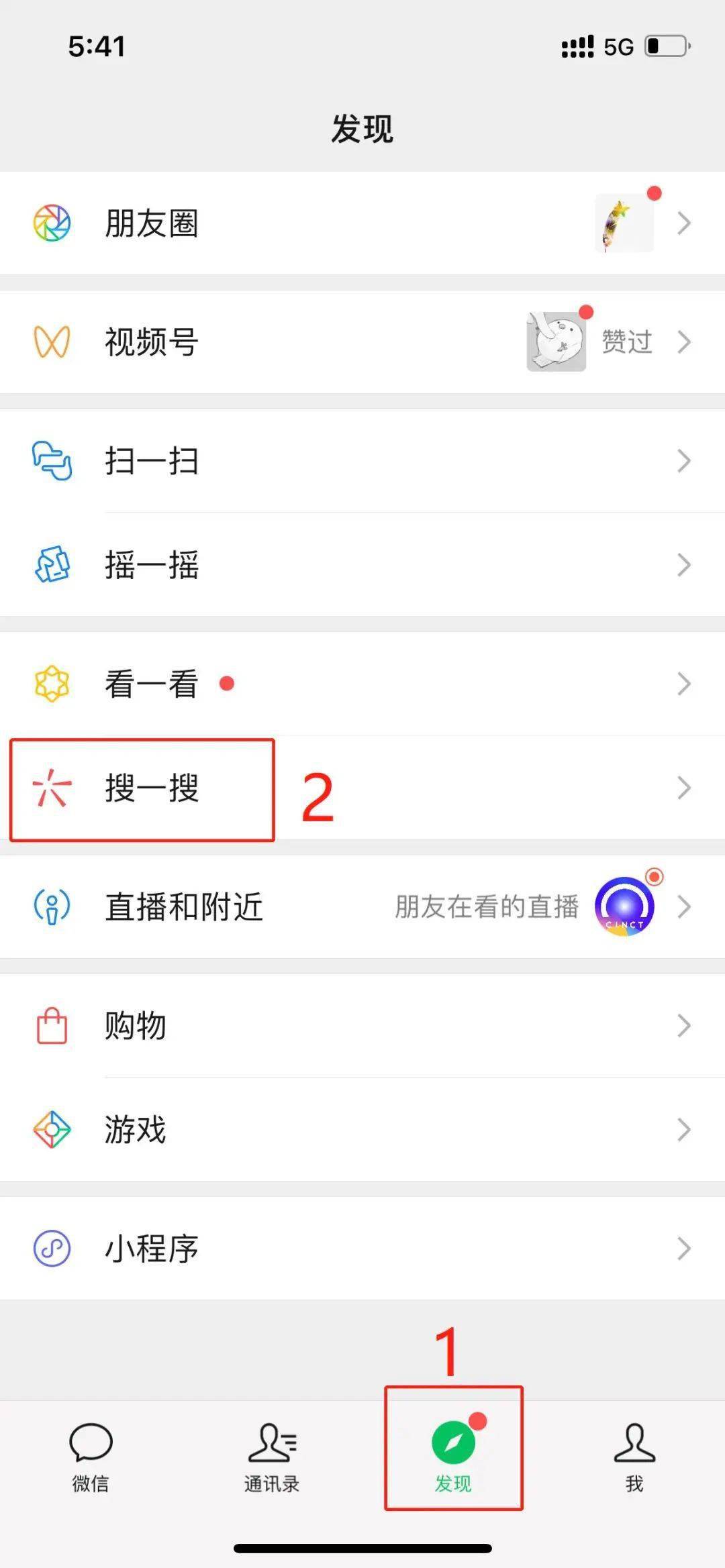Switch to the 通讯录 contacts tab
The height and width of the screenshot is (1568, 725).
[272, 1453]
